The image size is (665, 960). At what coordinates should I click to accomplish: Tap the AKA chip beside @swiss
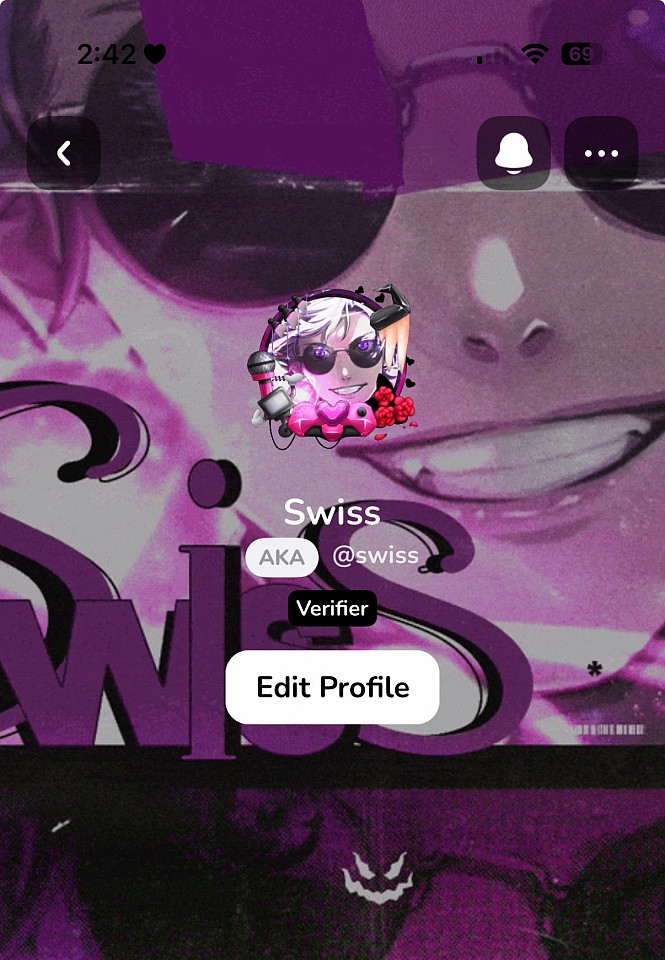281,558
